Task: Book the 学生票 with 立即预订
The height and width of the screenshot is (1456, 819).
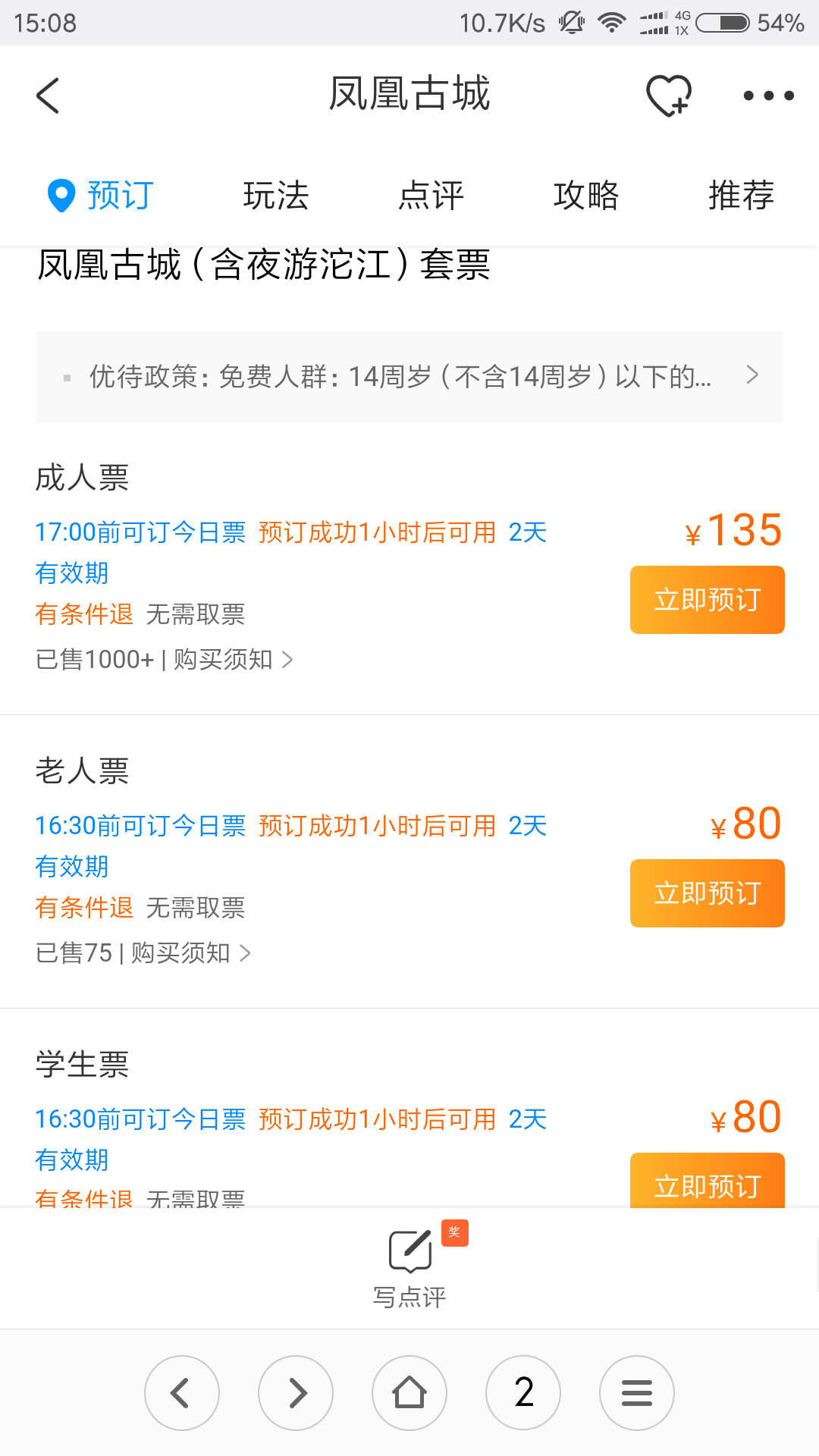Action: click(x=707, y=1181)
